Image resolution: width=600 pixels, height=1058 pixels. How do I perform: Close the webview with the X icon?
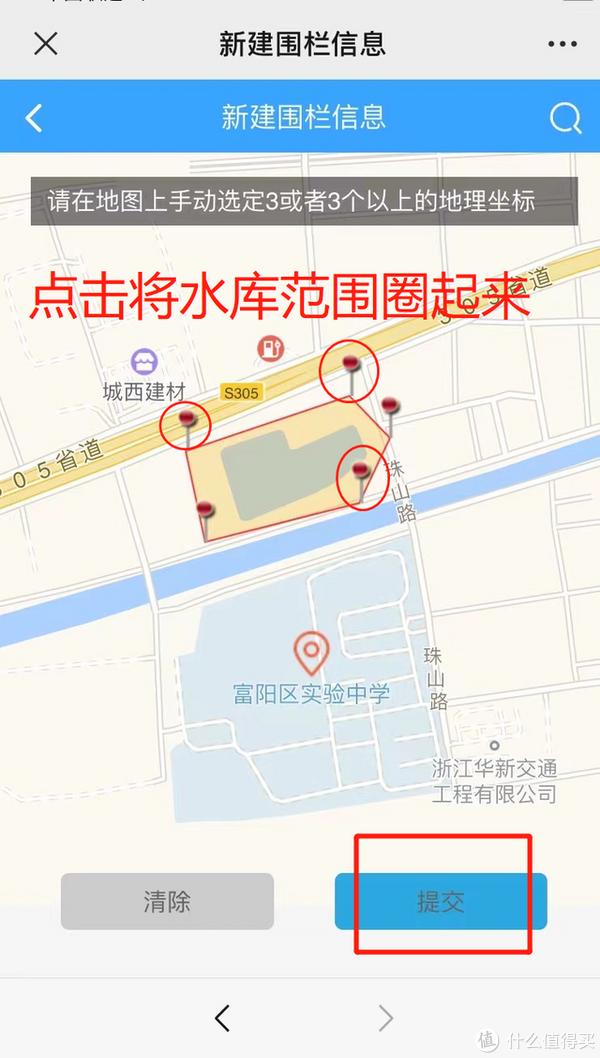click(45, 44)
